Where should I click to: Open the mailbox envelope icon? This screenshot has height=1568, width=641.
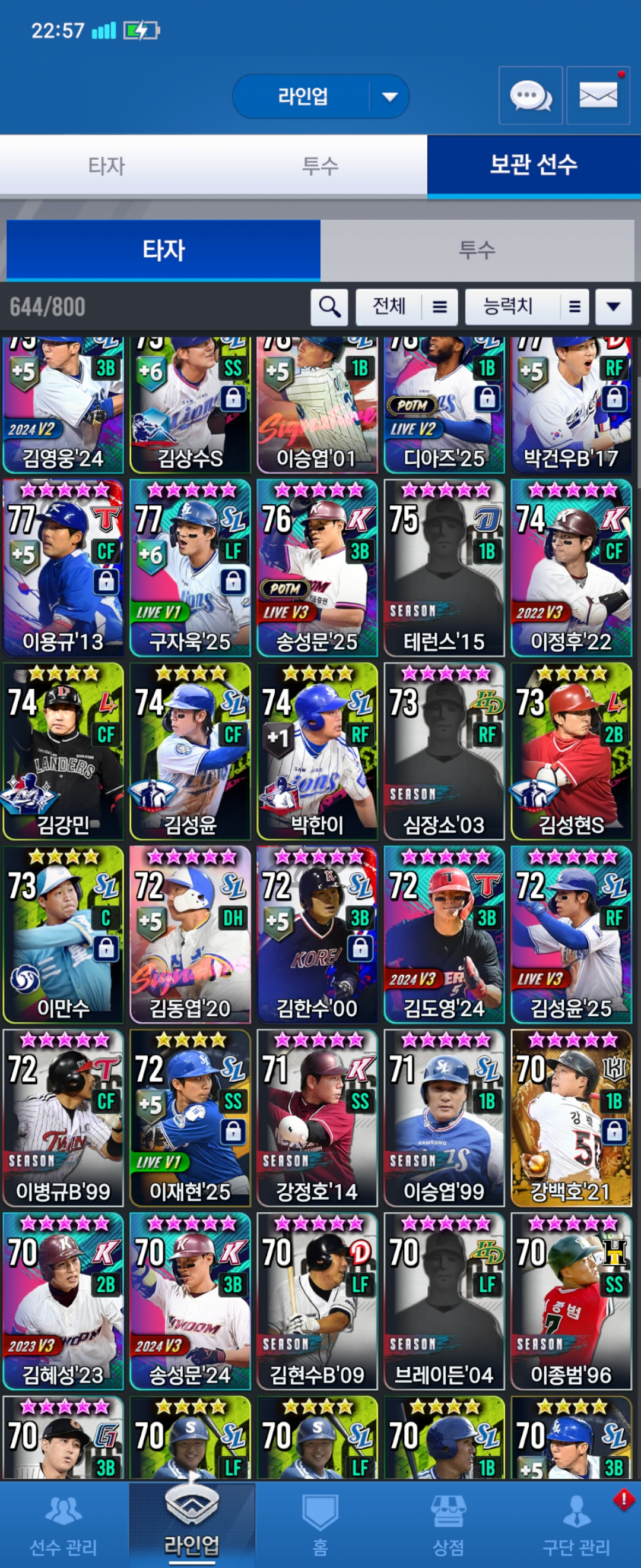[597, 96]
